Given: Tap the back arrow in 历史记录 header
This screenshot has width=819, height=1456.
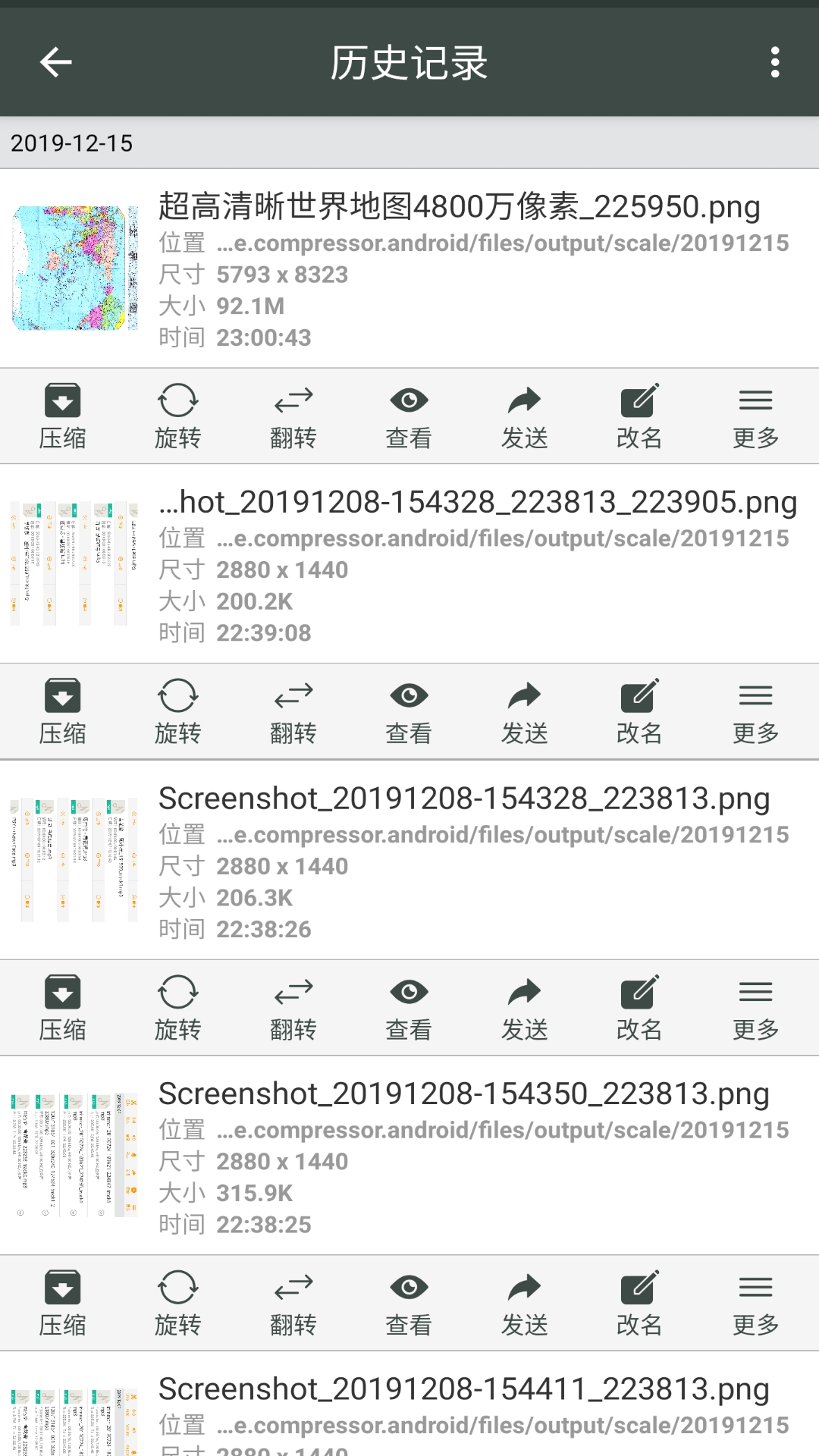Looking at the screenshot, I should tap(55, 64).
